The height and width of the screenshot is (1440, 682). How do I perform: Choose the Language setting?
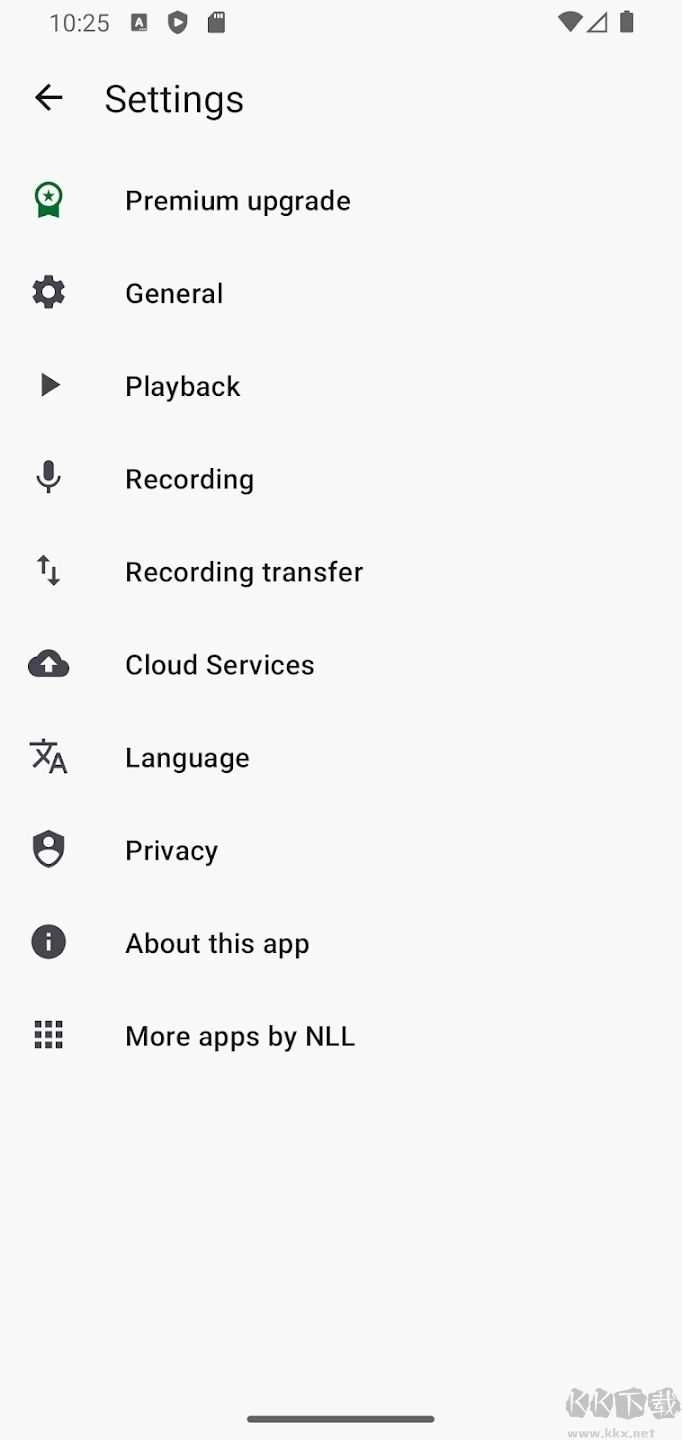[x=187, y=758]
